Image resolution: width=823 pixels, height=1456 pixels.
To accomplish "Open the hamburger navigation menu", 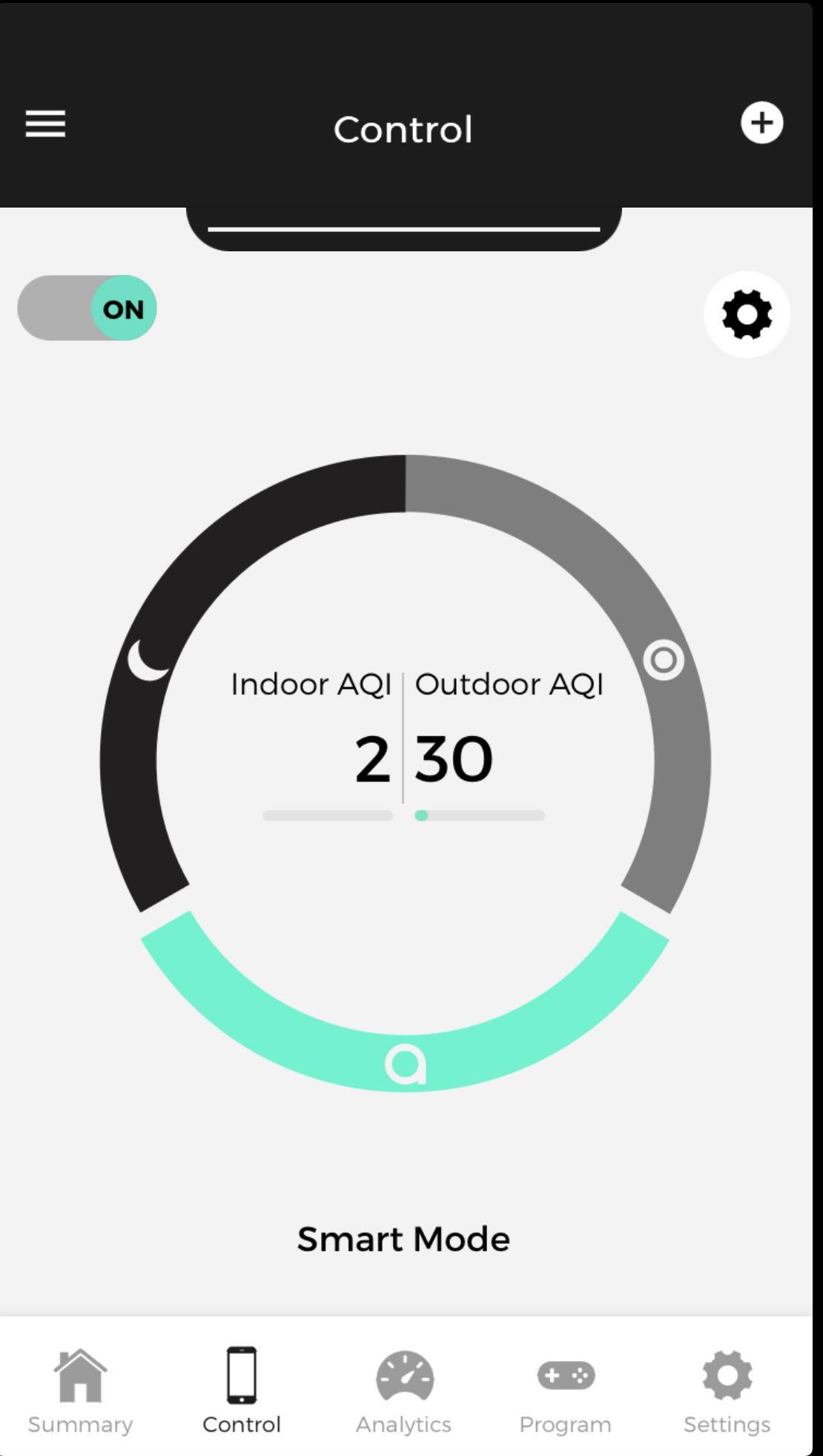I will coord(44,125).
